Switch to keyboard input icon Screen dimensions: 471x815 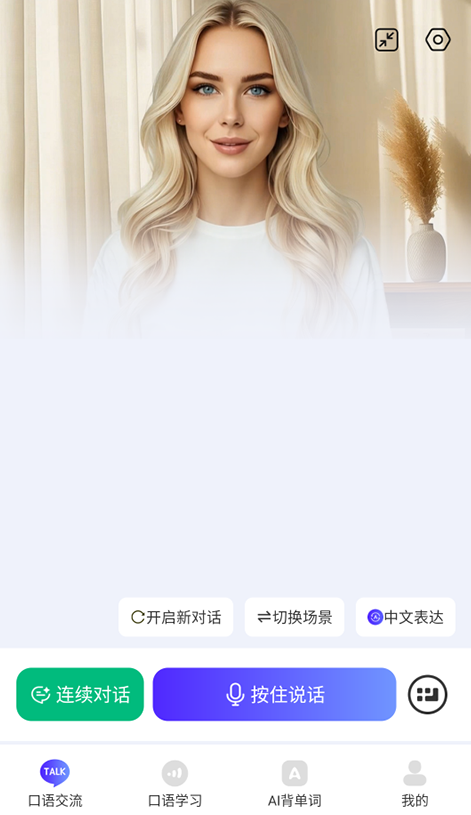tap(427, 694)
